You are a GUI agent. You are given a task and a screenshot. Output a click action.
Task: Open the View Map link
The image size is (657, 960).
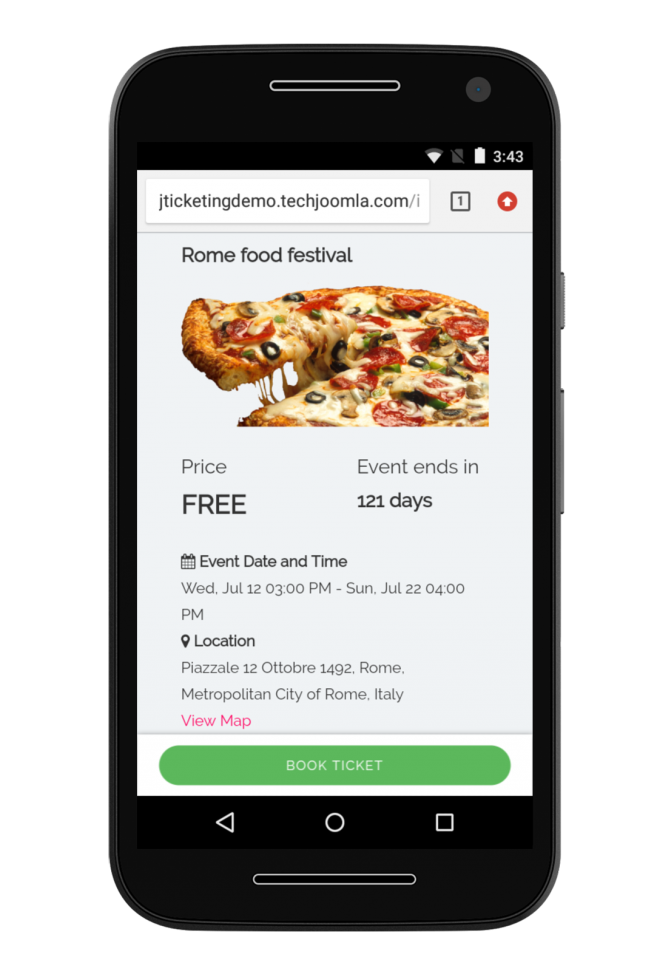[216, 720]
